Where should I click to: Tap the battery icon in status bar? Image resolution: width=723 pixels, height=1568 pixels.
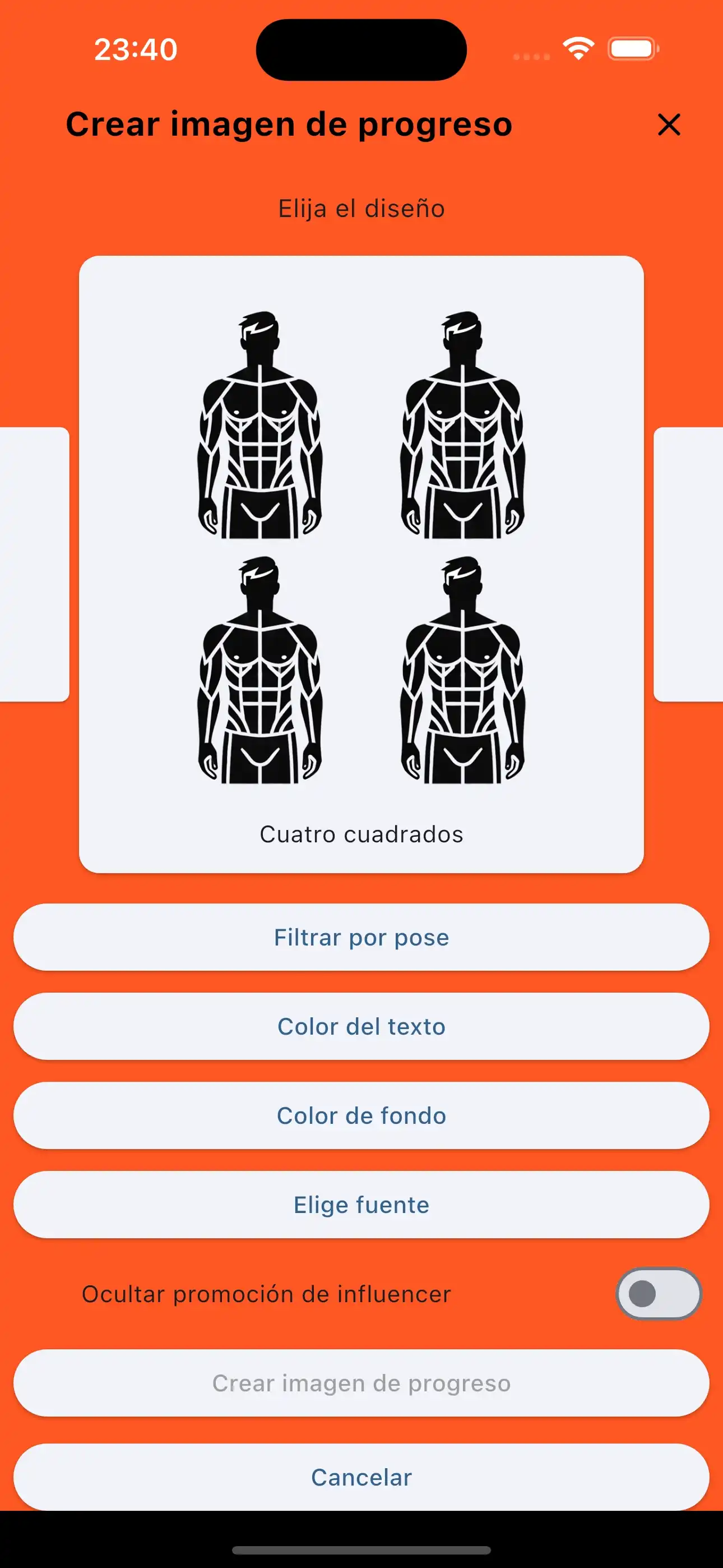[x=631, y=49]
